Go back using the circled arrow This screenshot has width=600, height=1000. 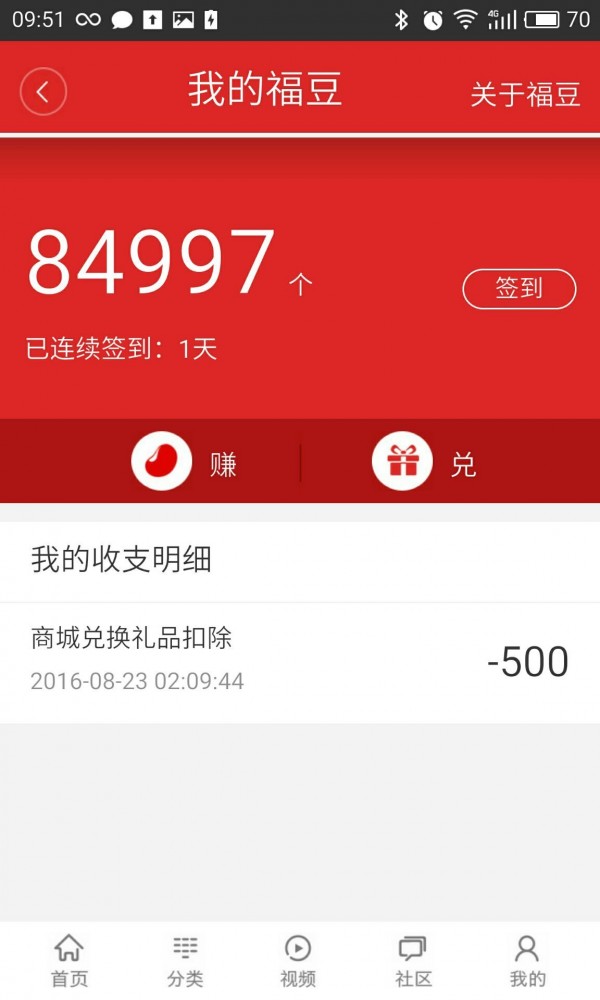(43, 92)
